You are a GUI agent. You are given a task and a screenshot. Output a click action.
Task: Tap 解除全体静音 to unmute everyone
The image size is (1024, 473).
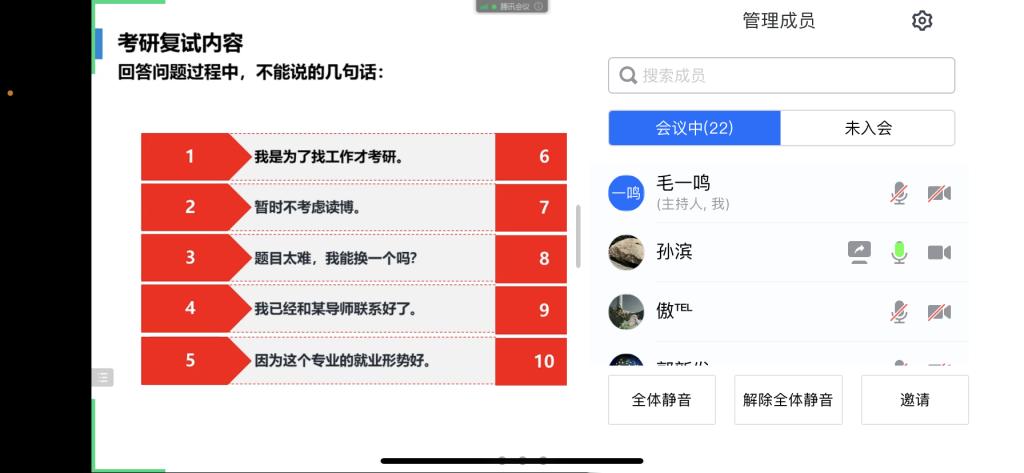(788, 400)
